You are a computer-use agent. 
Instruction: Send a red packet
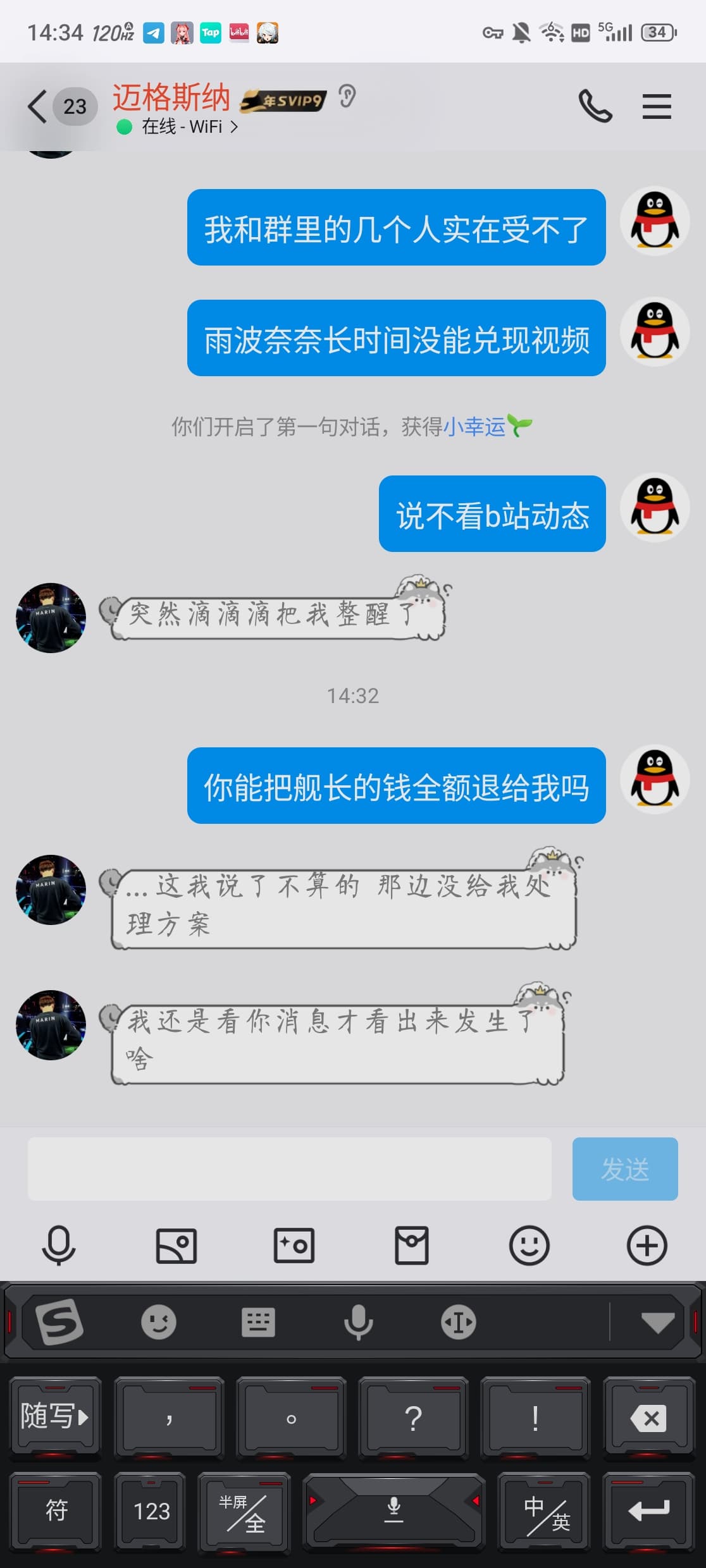412,1246
